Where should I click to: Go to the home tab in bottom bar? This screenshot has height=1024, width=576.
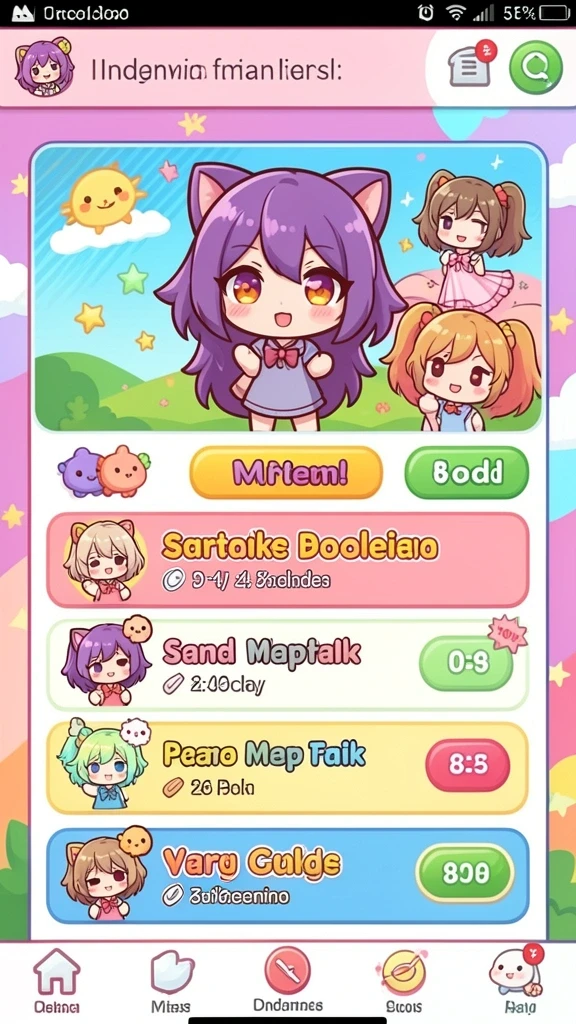(57, 981)
